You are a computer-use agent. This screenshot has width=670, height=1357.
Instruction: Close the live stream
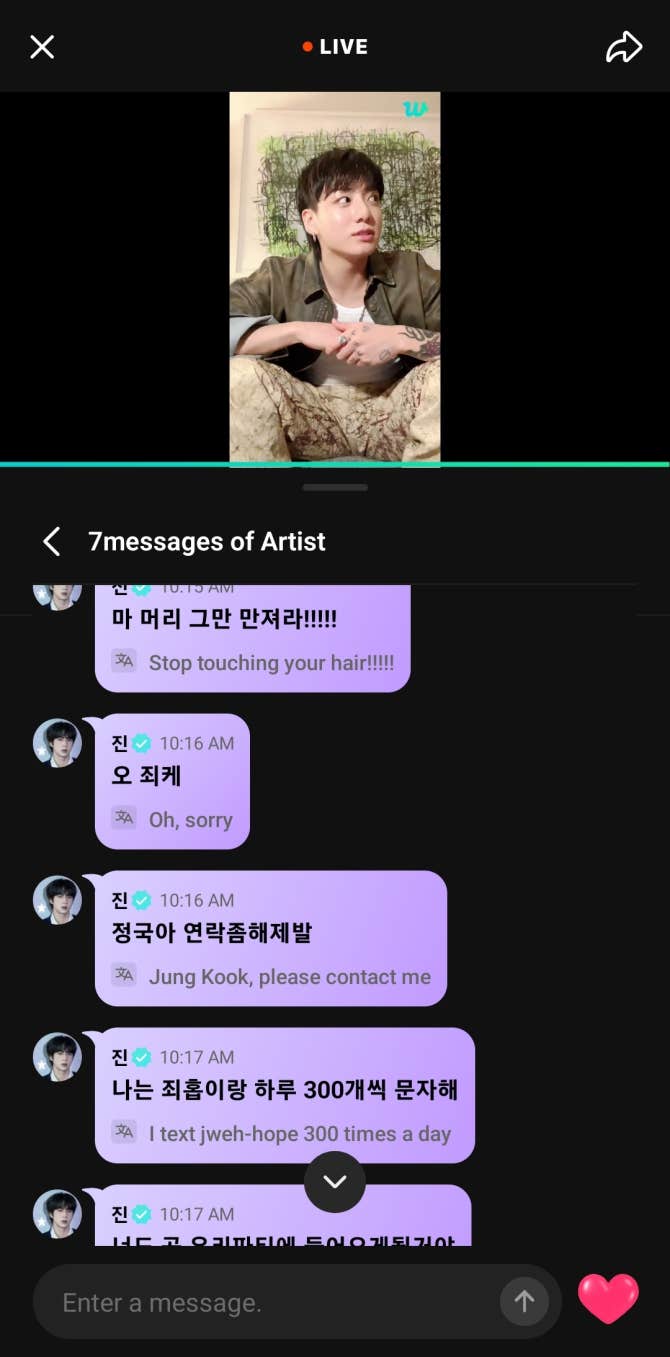pos(42,47)
